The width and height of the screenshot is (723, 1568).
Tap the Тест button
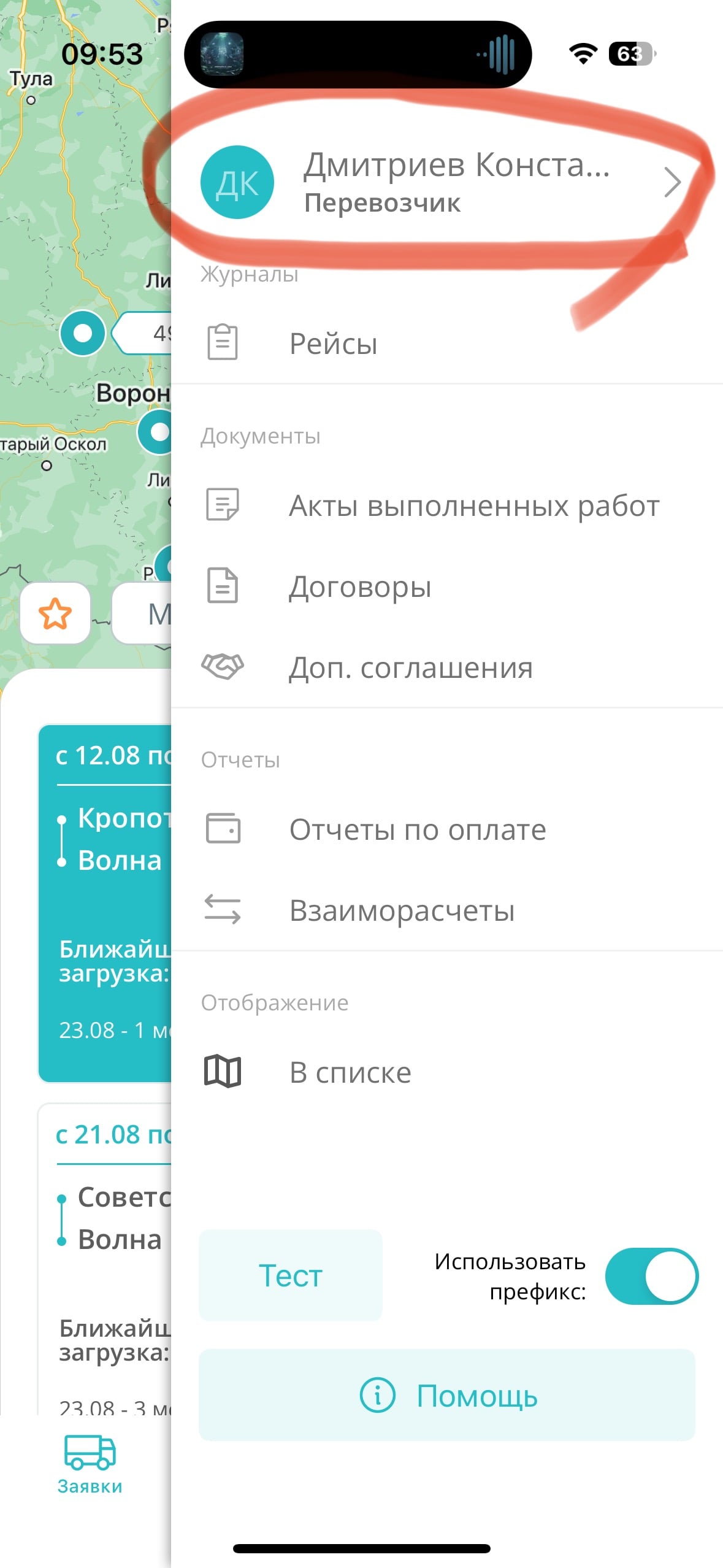pos(291,1275)
